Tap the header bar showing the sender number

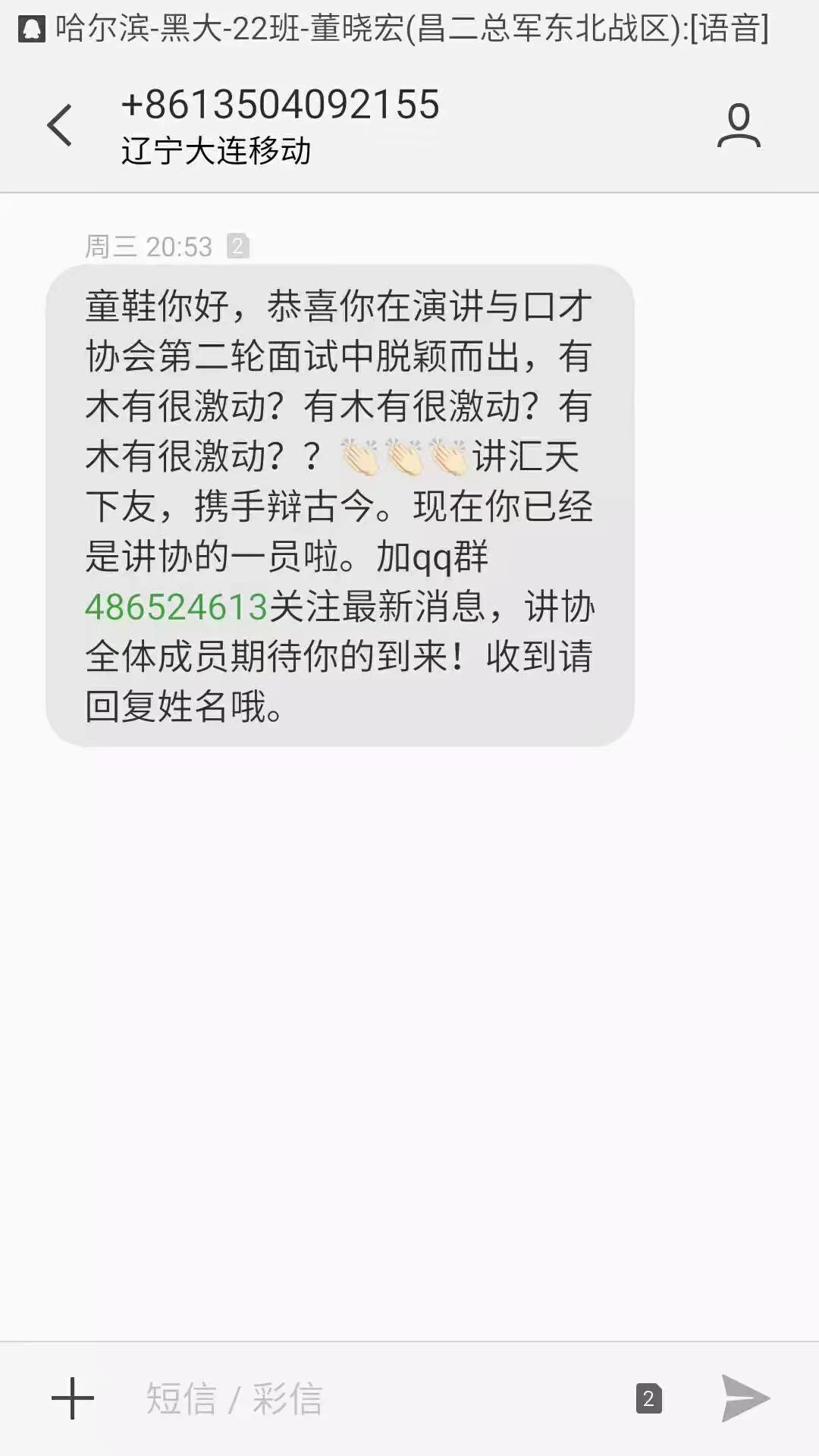tap(409, 125)
